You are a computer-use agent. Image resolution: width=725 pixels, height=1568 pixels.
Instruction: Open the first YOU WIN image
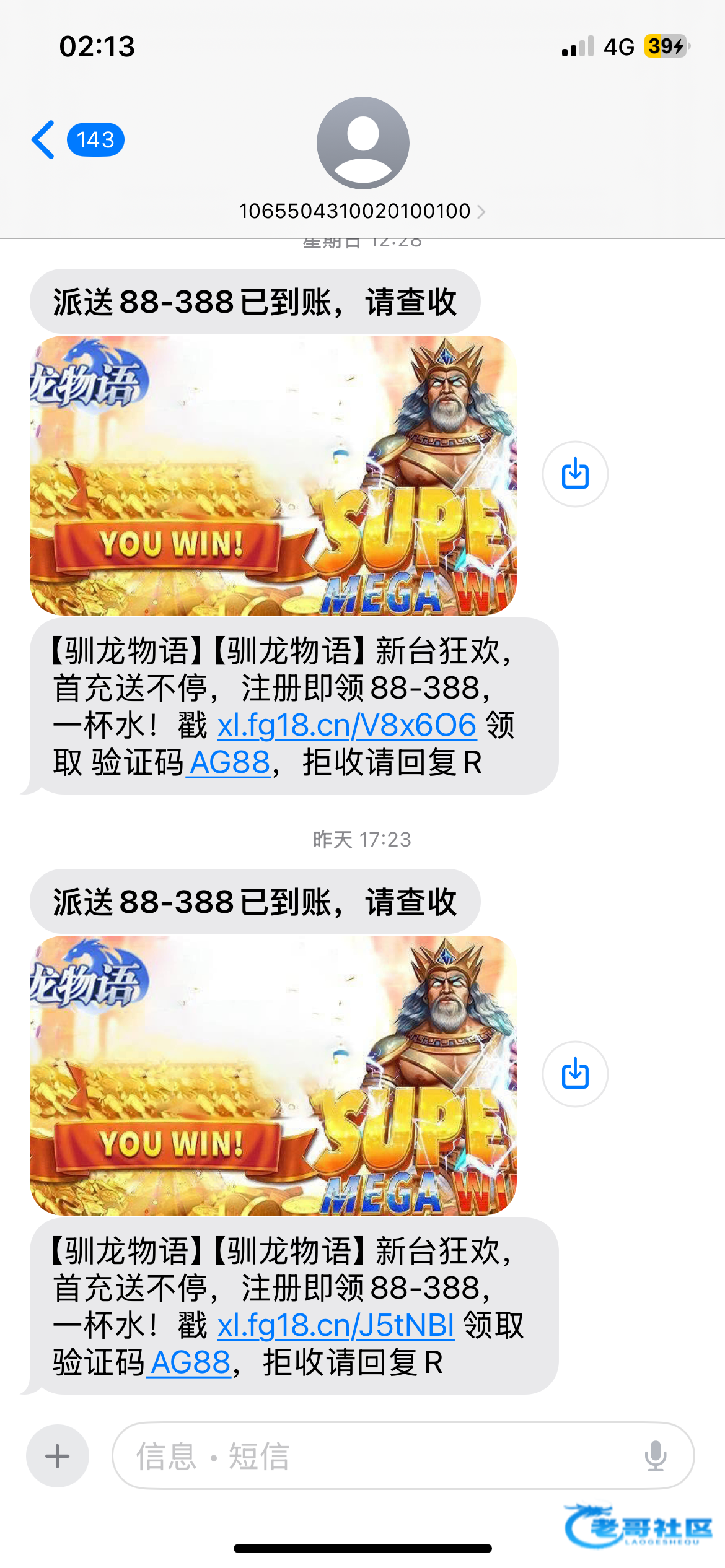click(x=273, y=475)
